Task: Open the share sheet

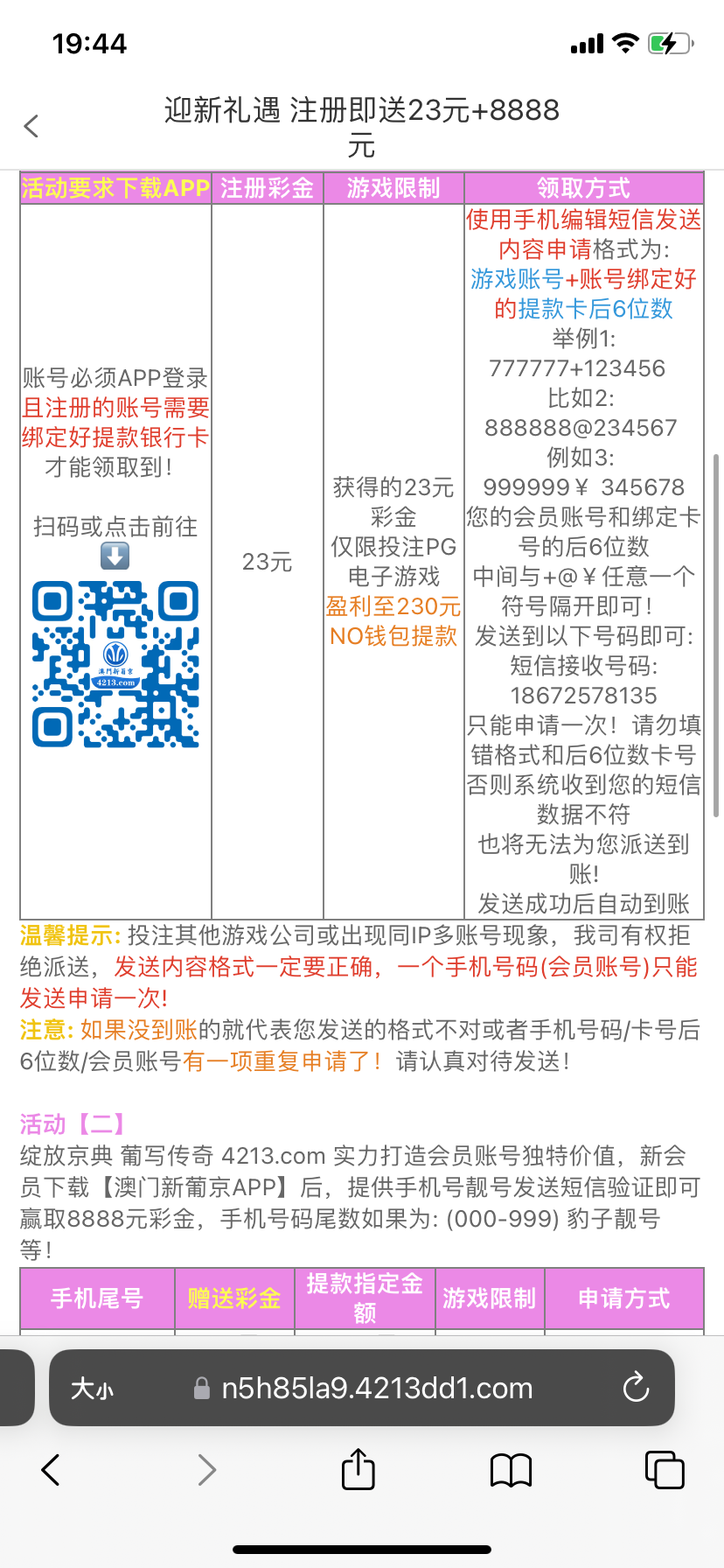Action: pyautogui.click(x=358, y=1469)
